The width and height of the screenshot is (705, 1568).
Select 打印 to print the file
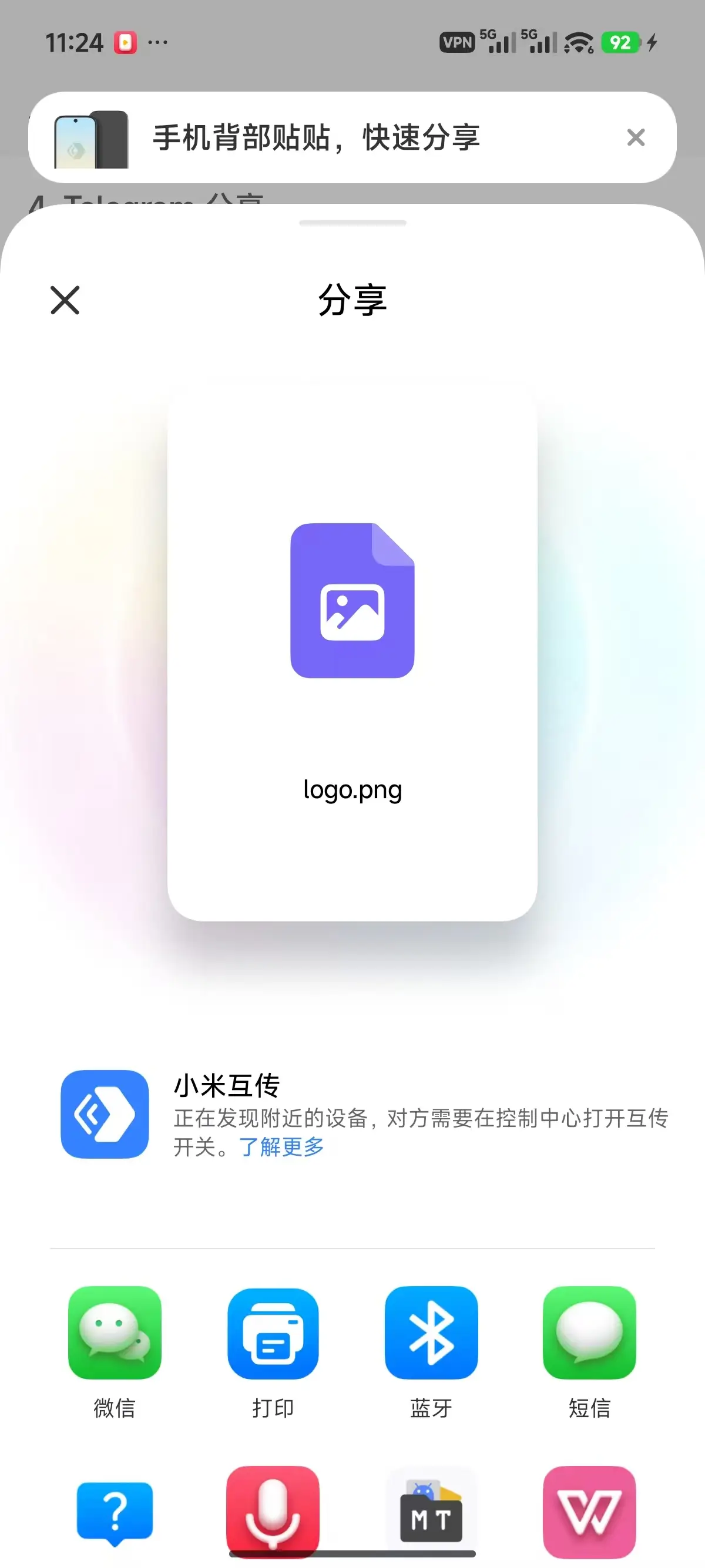pyautogui.click(x=273, y=1333)
